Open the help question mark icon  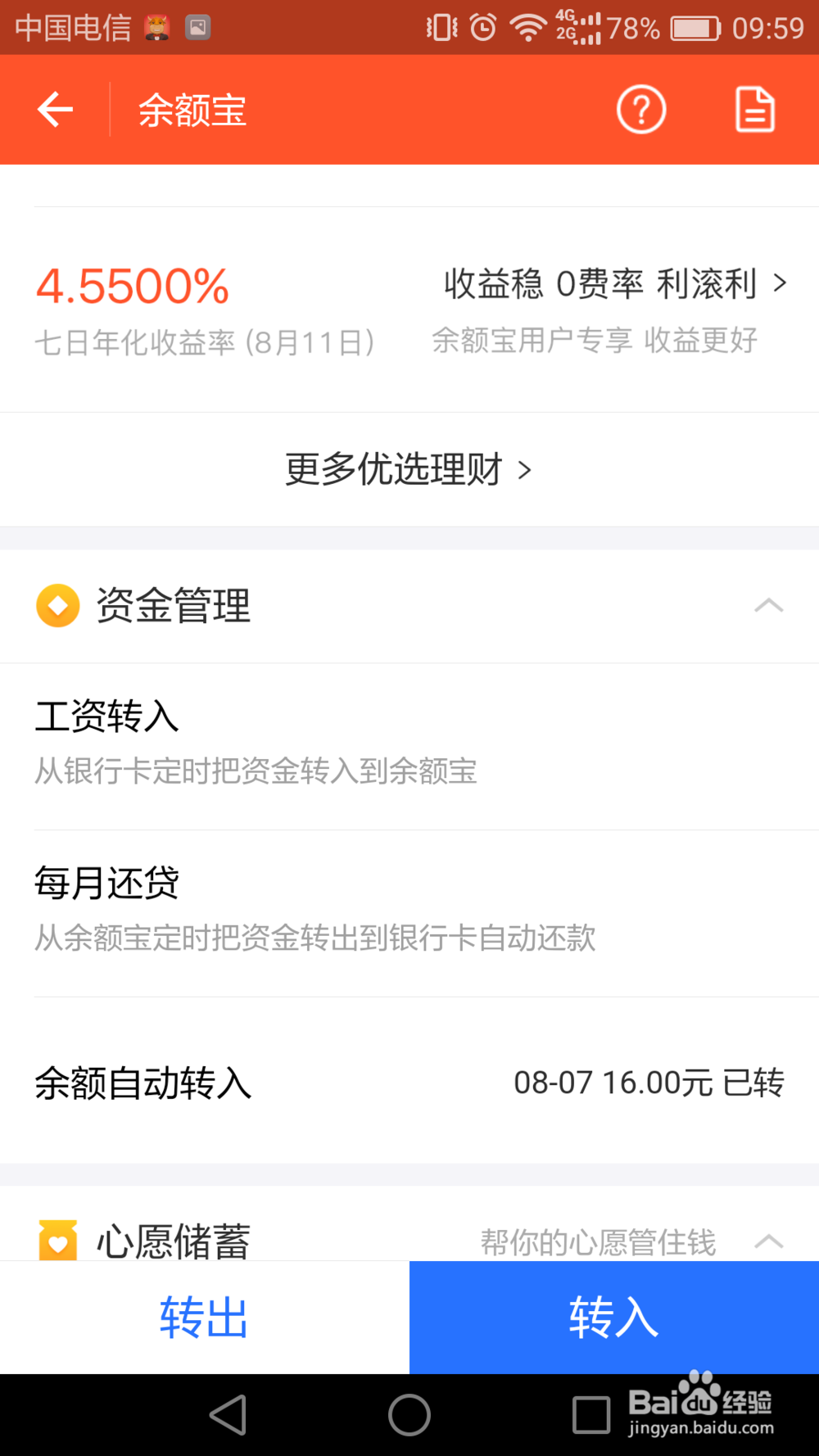(x=641, y=110)
